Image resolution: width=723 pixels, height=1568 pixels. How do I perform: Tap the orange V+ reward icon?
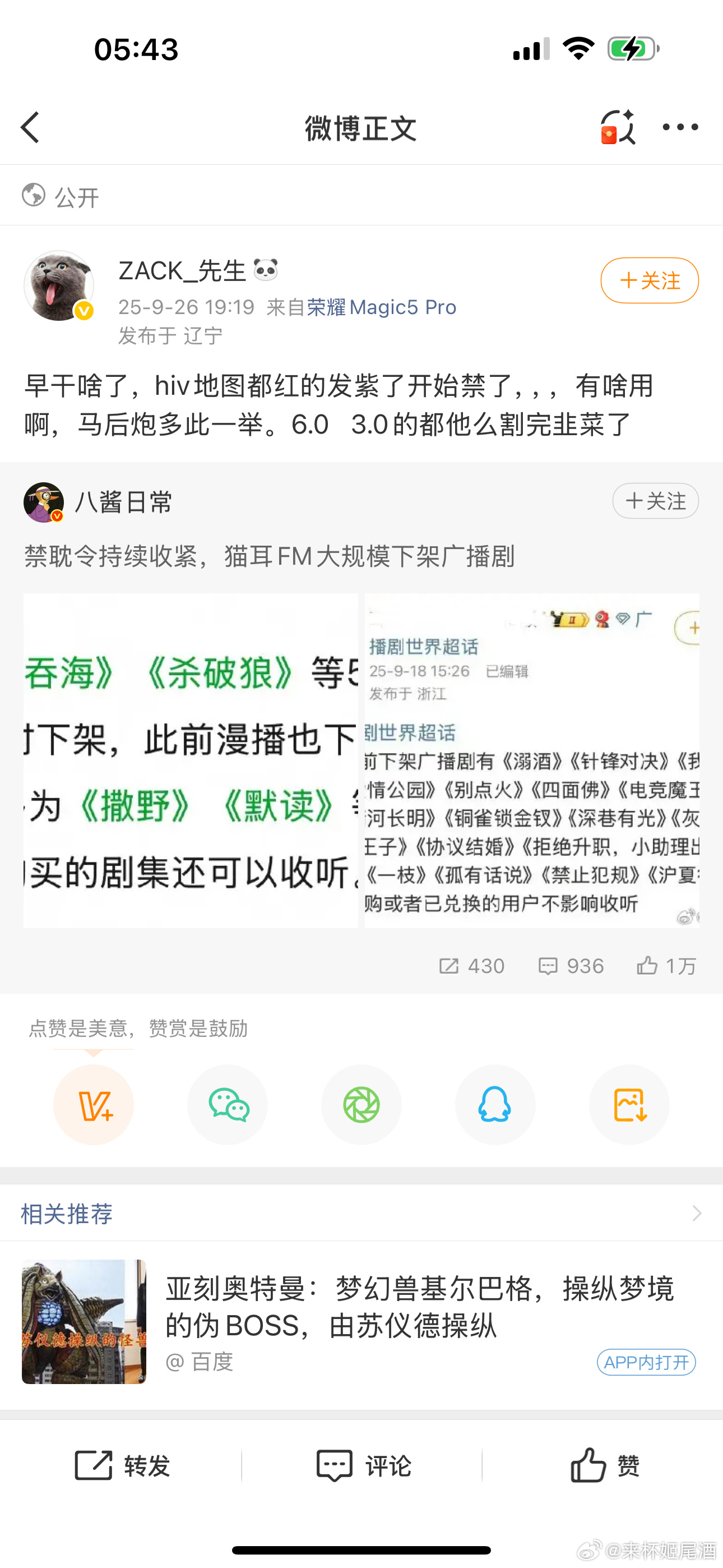point(94,1105)
